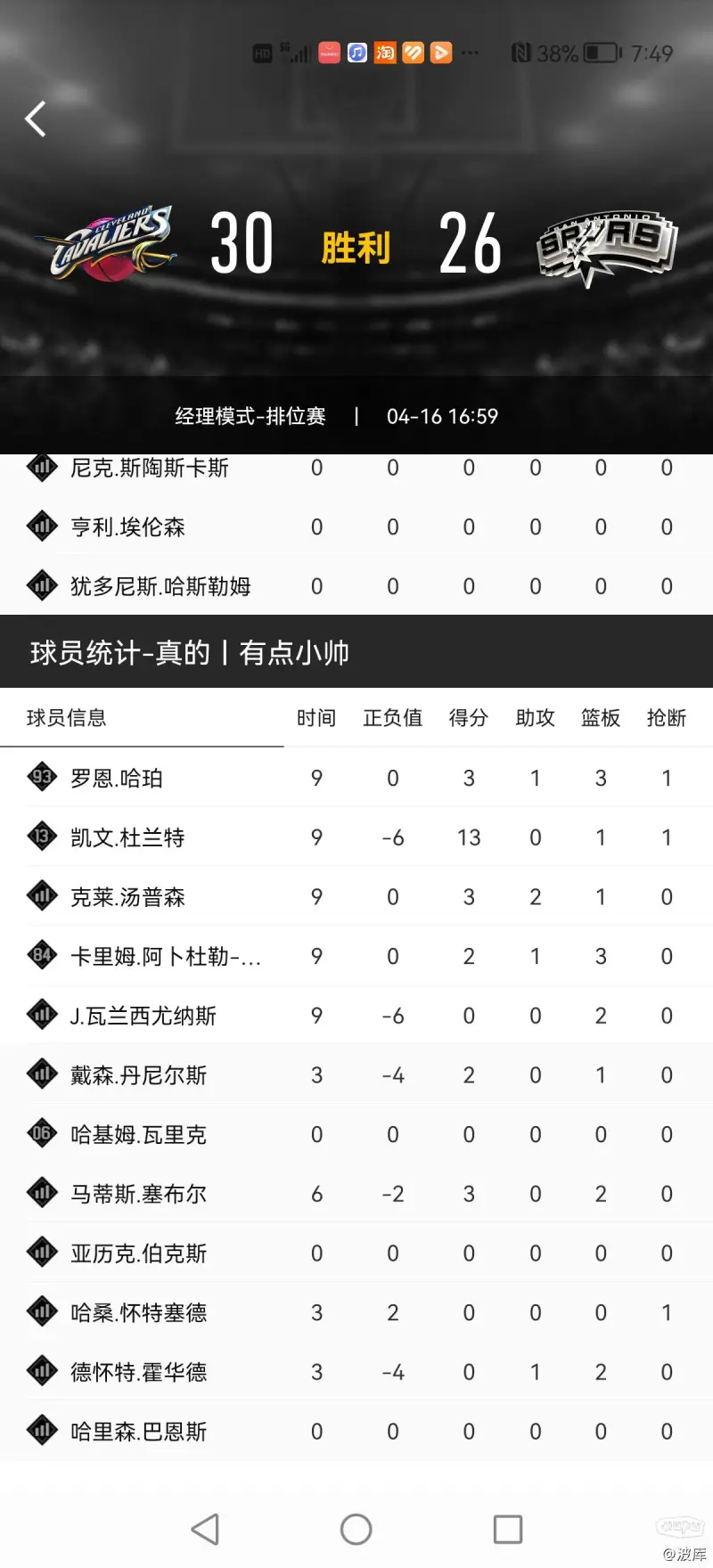Open recent apps from navigation bar
Viewport: 713px width, 1568px height.
[508, 1530]
